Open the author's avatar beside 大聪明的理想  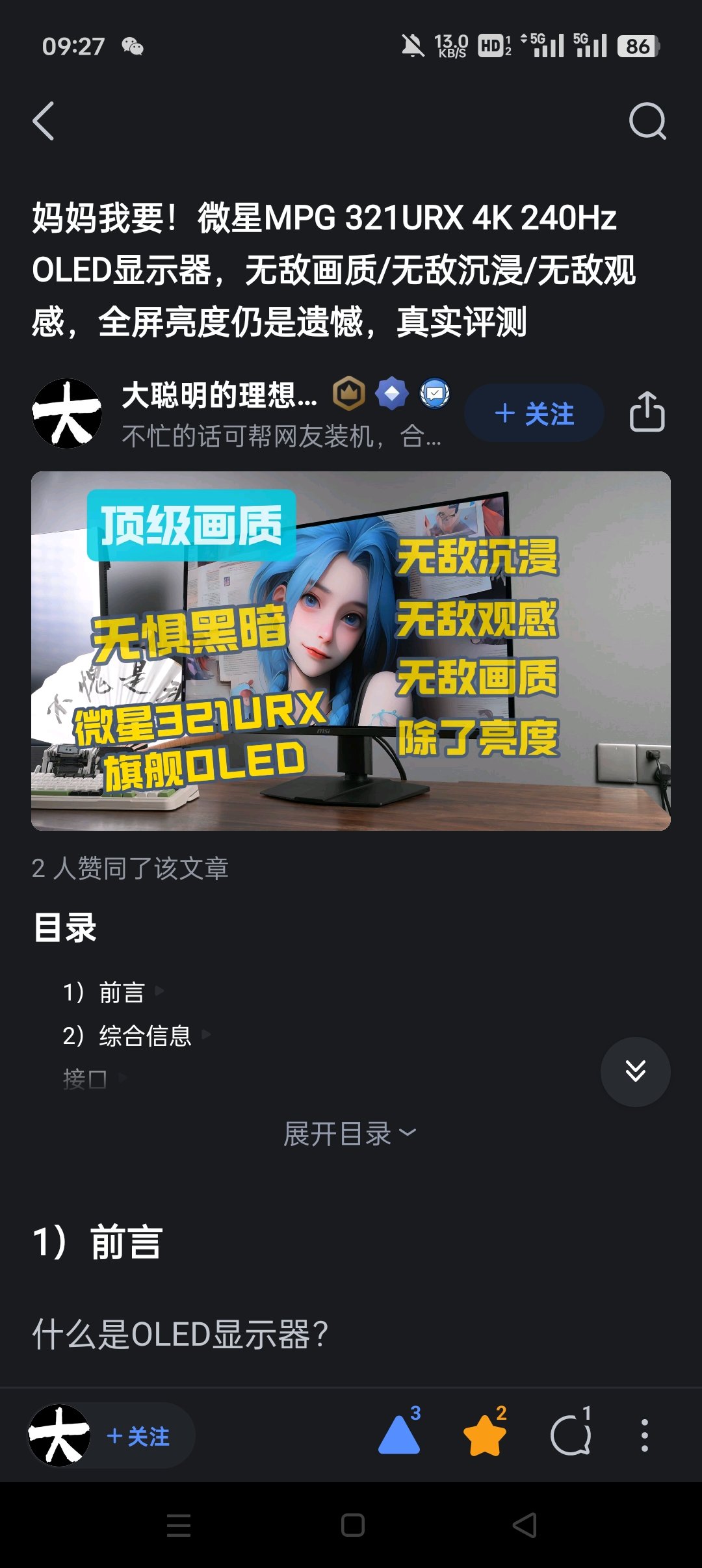coord(67,413)
